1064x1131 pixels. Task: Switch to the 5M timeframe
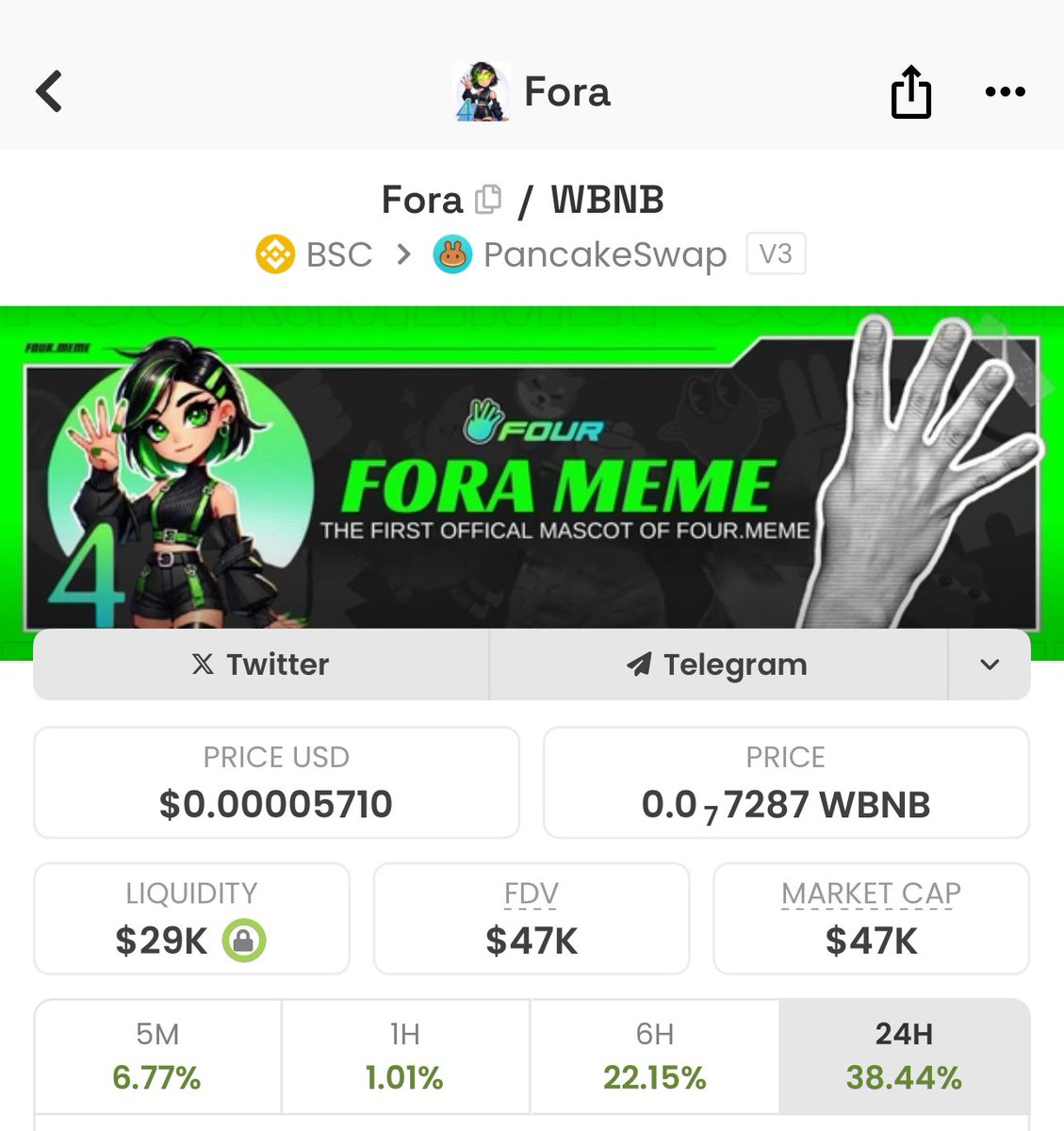tap(157, 1057)
